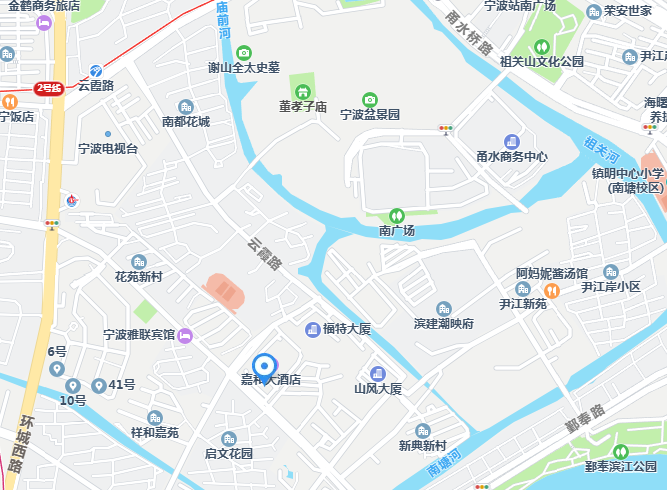667x490 pixels.
Task: Open 宁波雅联宾馆 hotel marker
Action: [x=186, y=335]
